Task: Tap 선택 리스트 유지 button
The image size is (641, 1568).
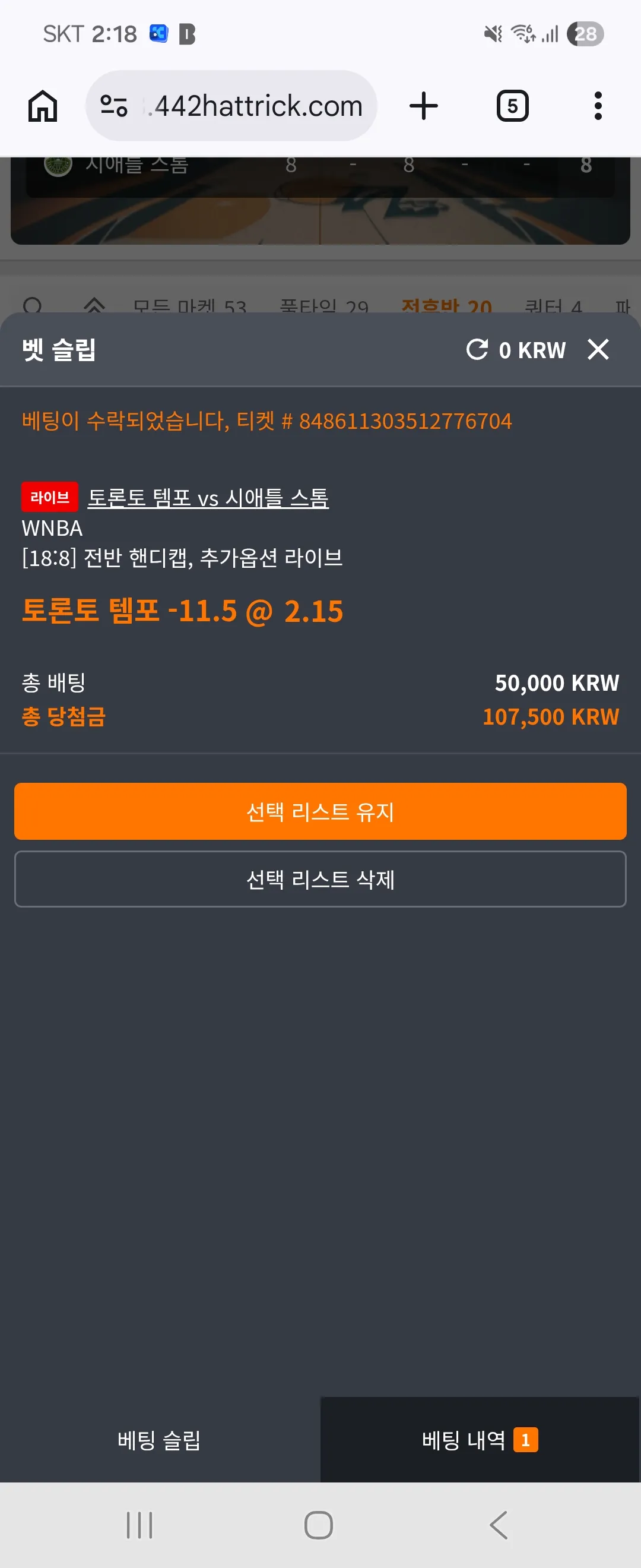Action: [x=320, y=811]
